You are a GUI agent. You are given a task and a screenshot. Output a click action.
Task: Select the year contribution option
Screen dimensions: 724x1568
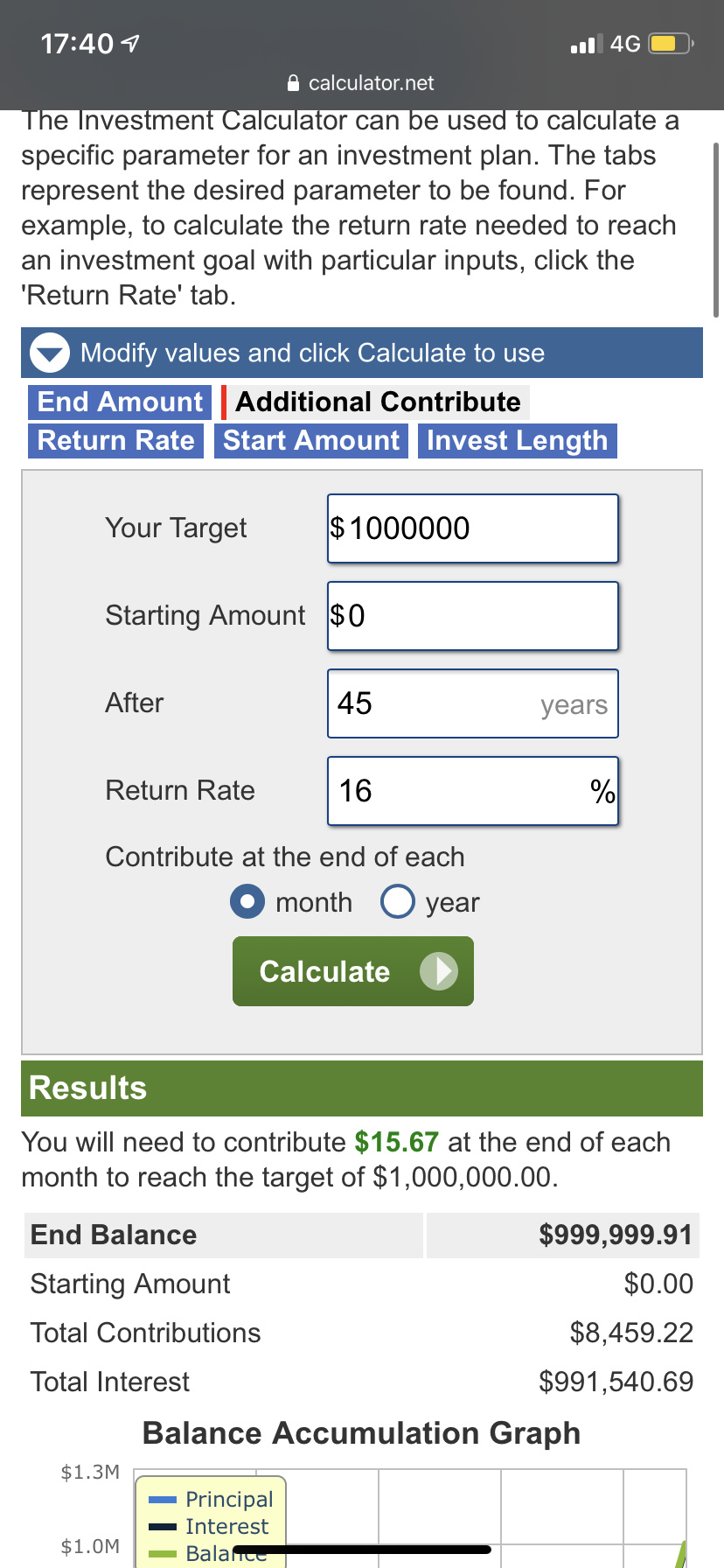398,901
